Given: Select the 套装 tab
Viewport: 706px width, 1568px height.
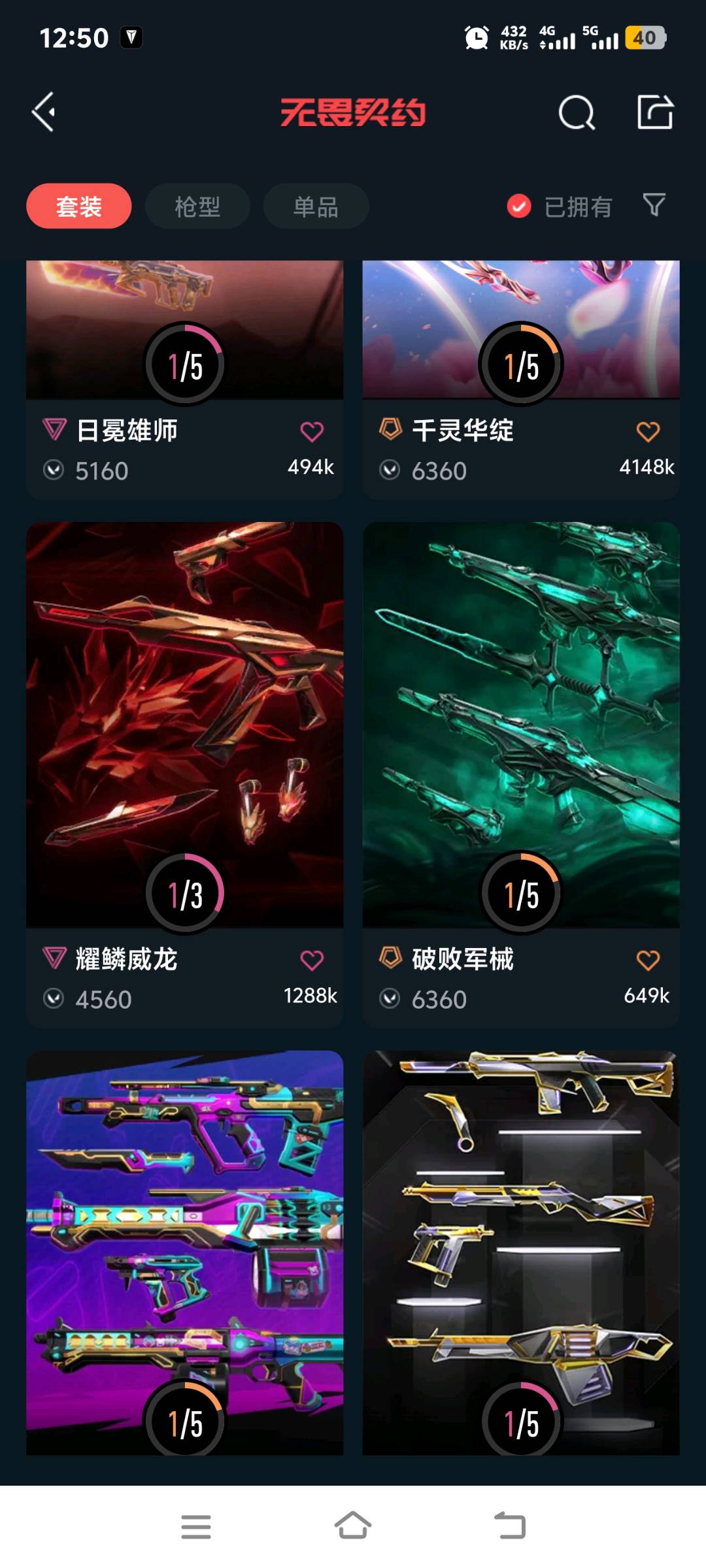Looking at the screenshot, I should [x=79, y=206].
